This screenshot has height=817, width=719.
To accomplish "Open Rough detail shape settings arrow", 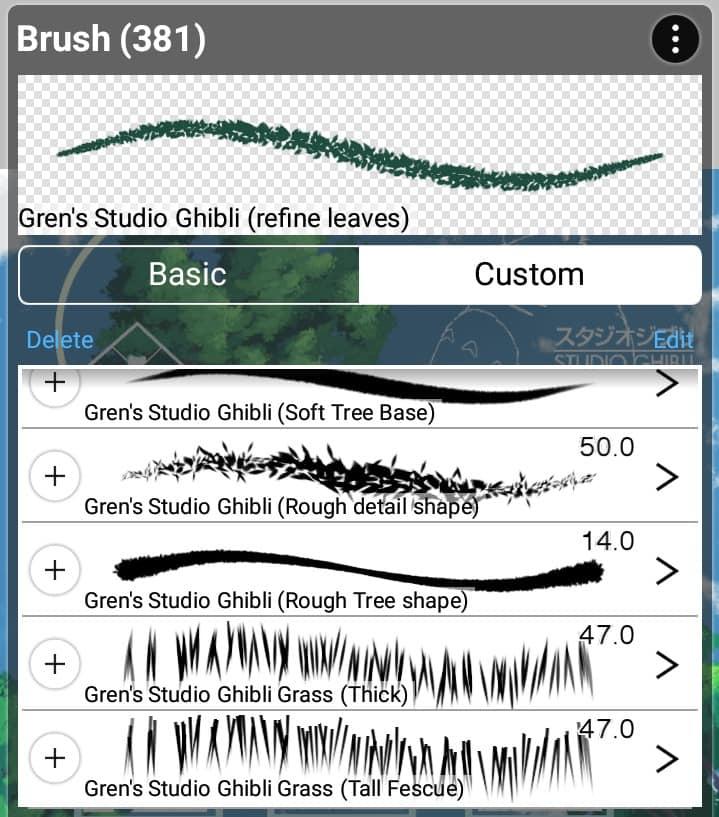I will (667, 477).
